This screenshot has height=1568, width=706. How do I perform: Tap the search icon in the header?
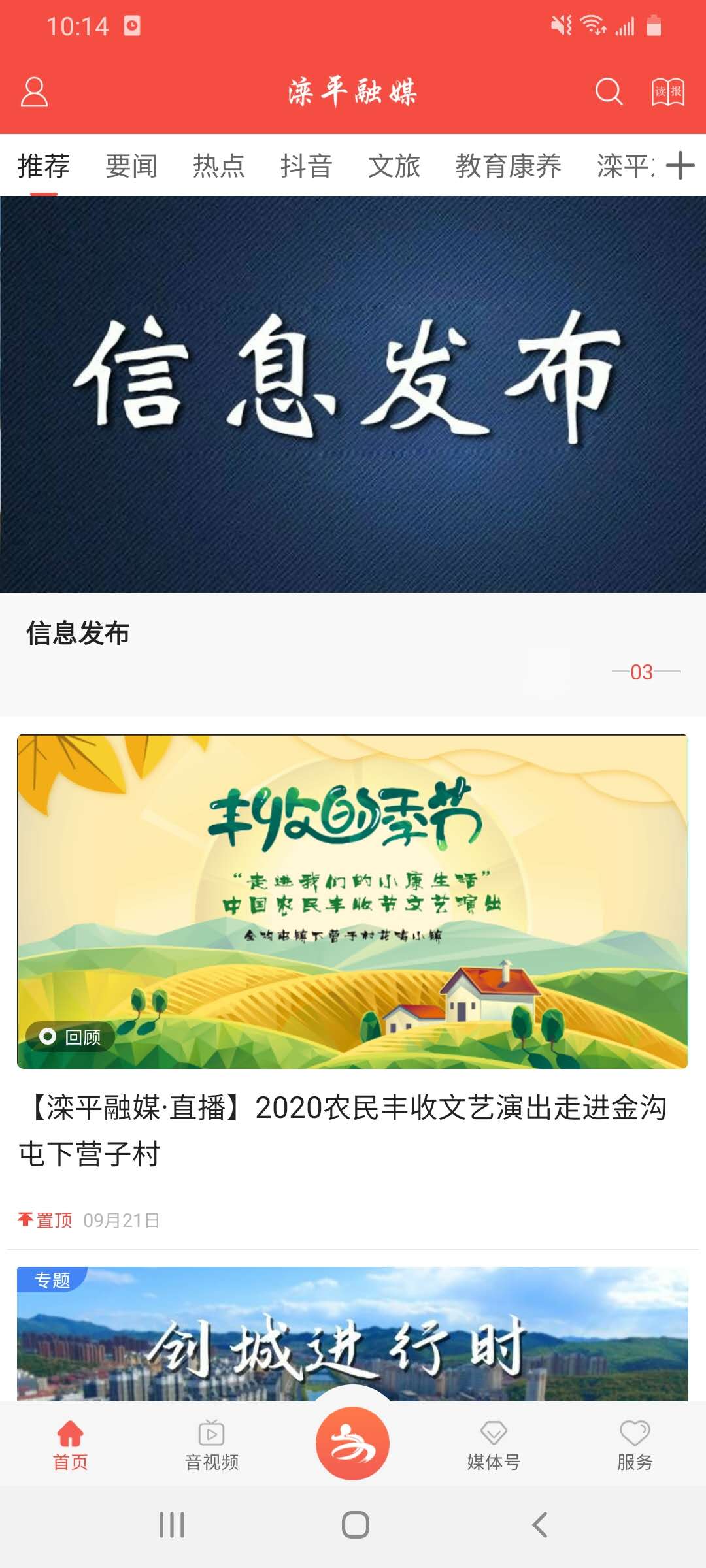click(609, 92)
